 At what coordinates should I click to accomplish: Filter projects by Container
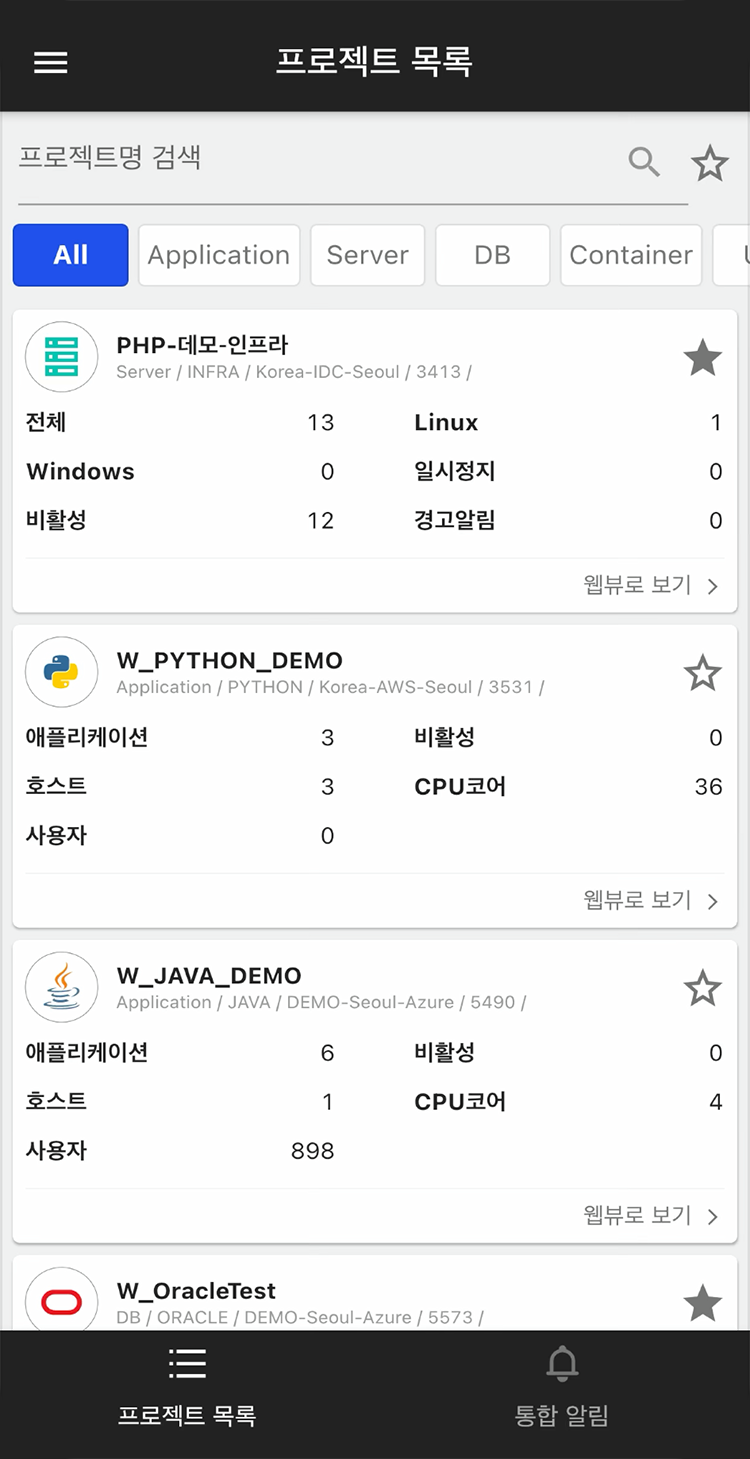[x=631, y=255]
